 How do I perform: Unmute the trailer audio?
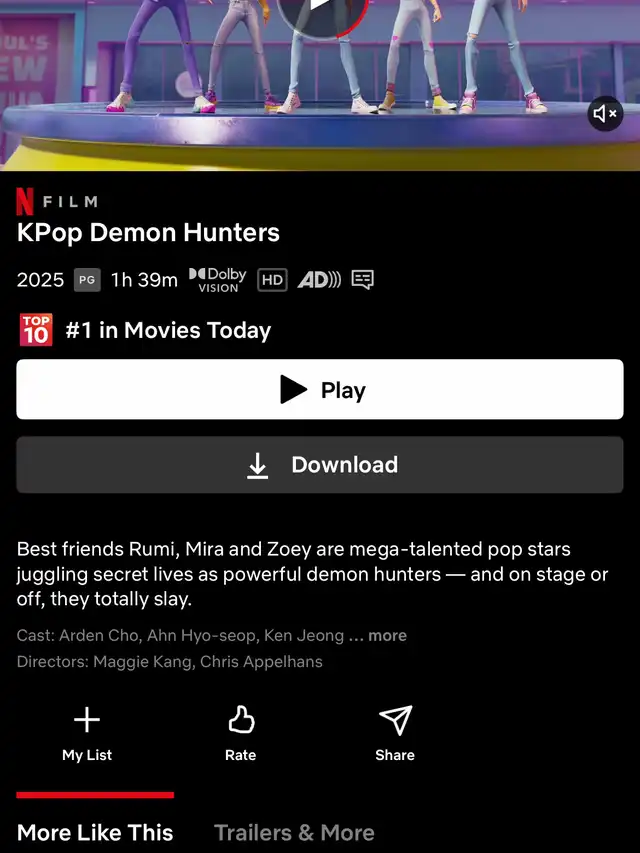[605, 114]
